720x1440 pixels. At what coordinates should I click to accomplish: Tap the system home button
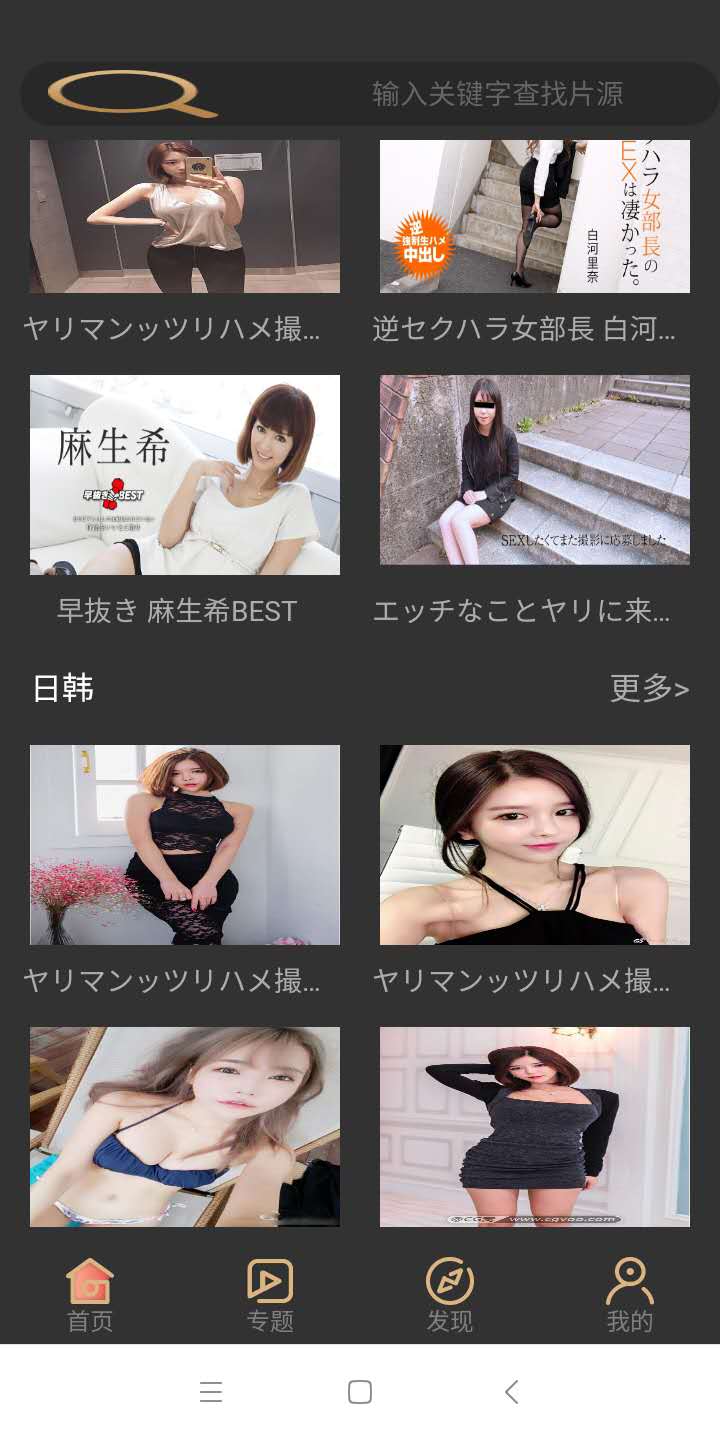pos(360,1392)
